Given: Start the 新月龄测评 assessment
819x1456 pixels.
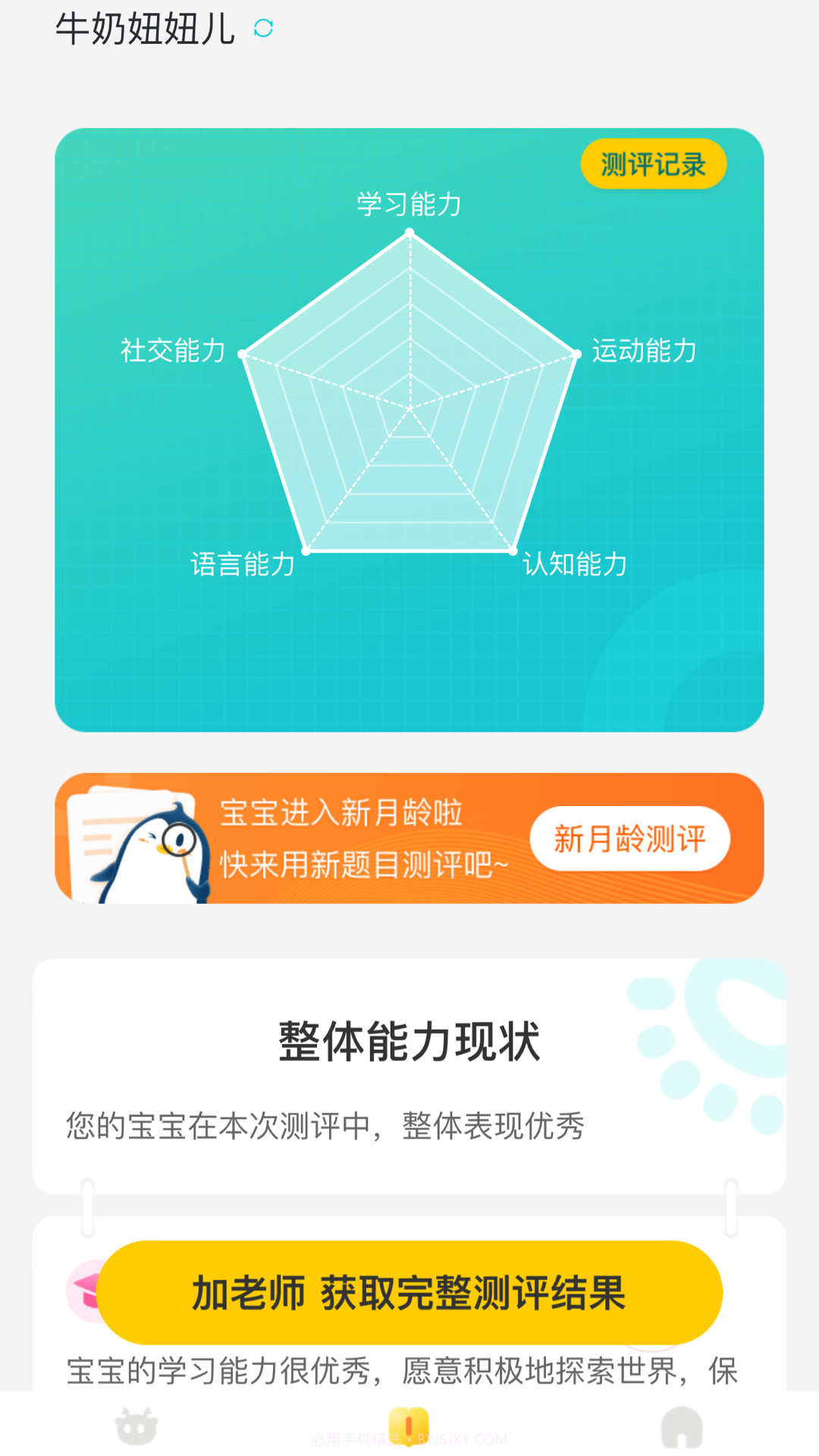Looking at the screenshot, I should tap(630, 838).
